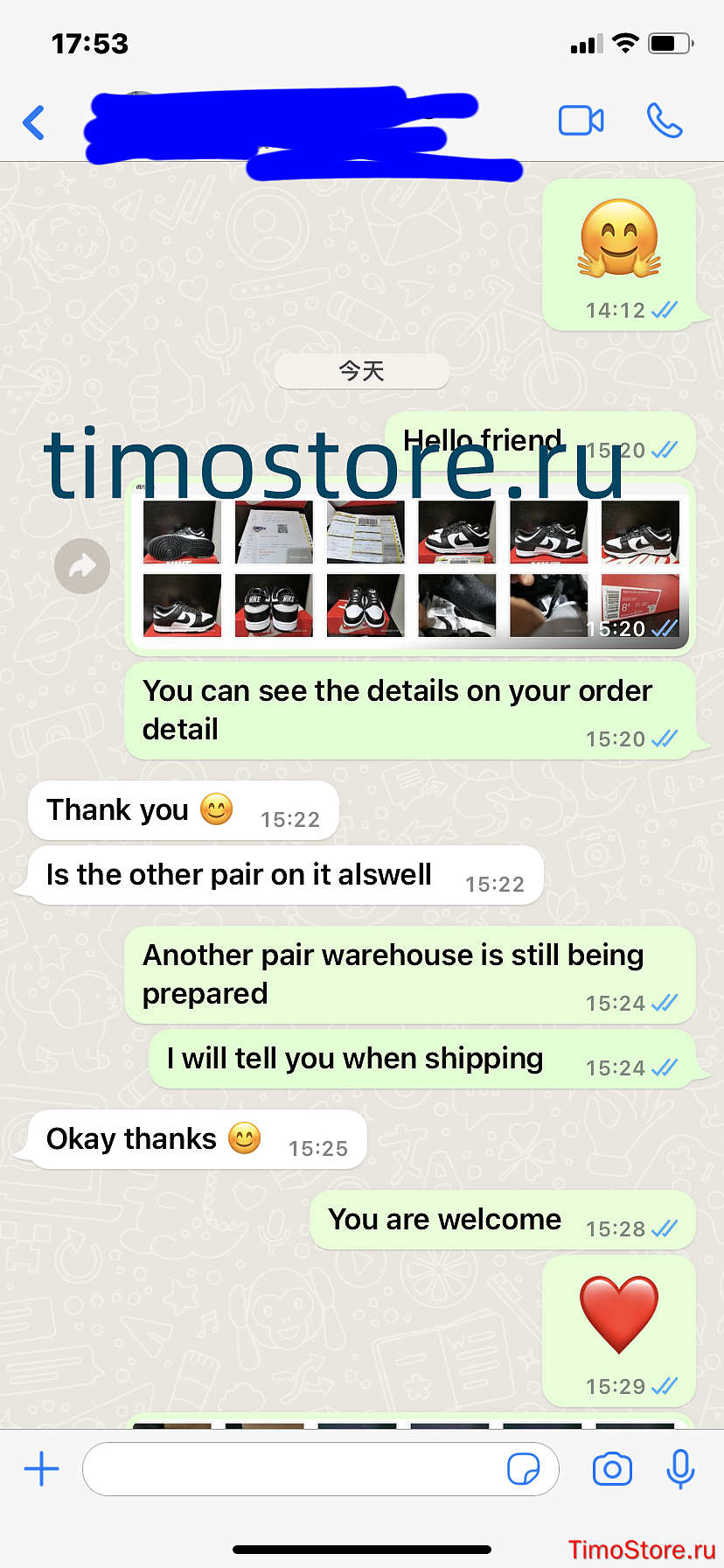This screenshot has height=1568, width=724.
Task: Open the sneaker photo album message
Action: [410, 567]
